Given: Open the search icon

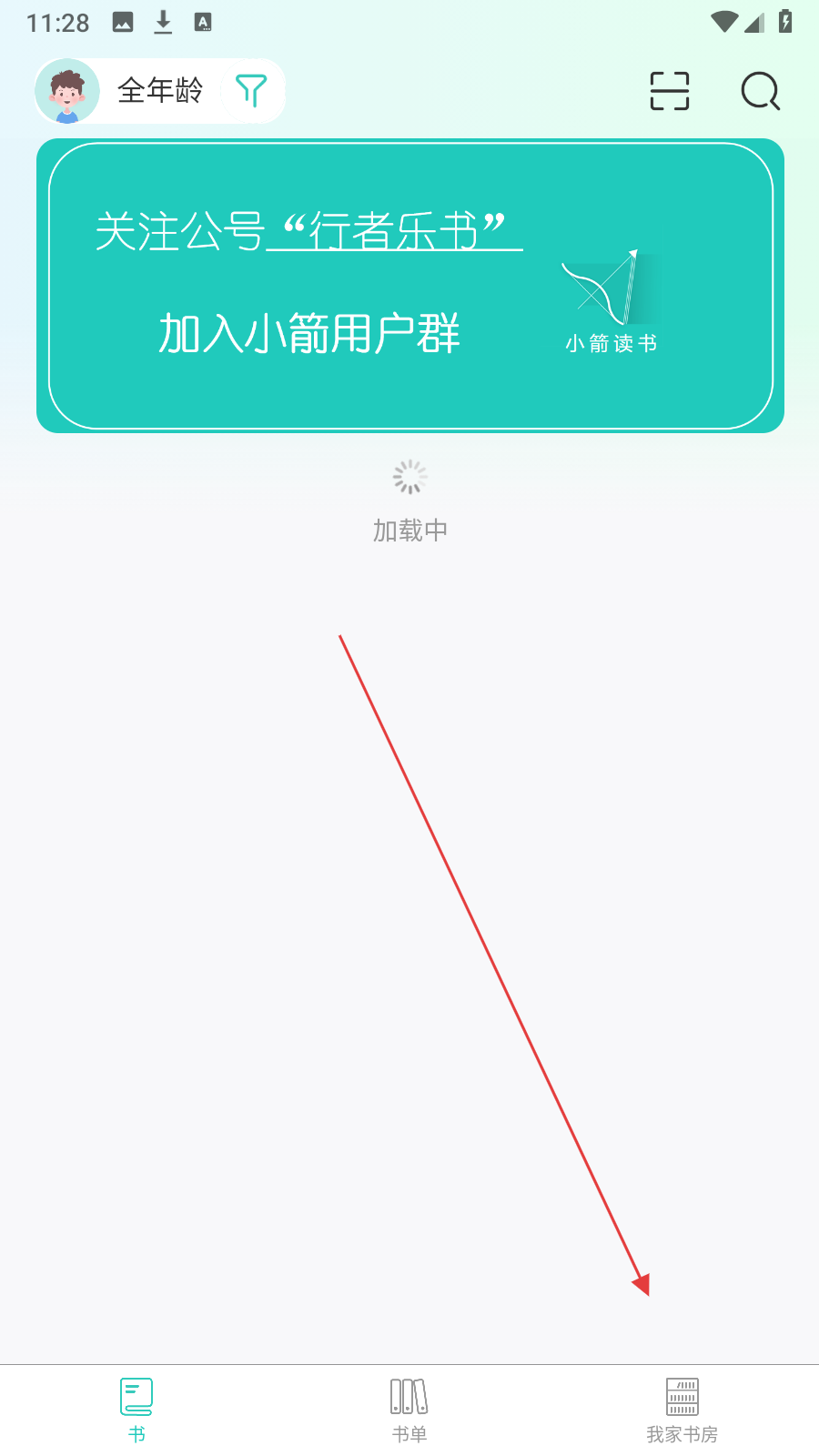Looking at the screenshot, I should coord(761,91).
